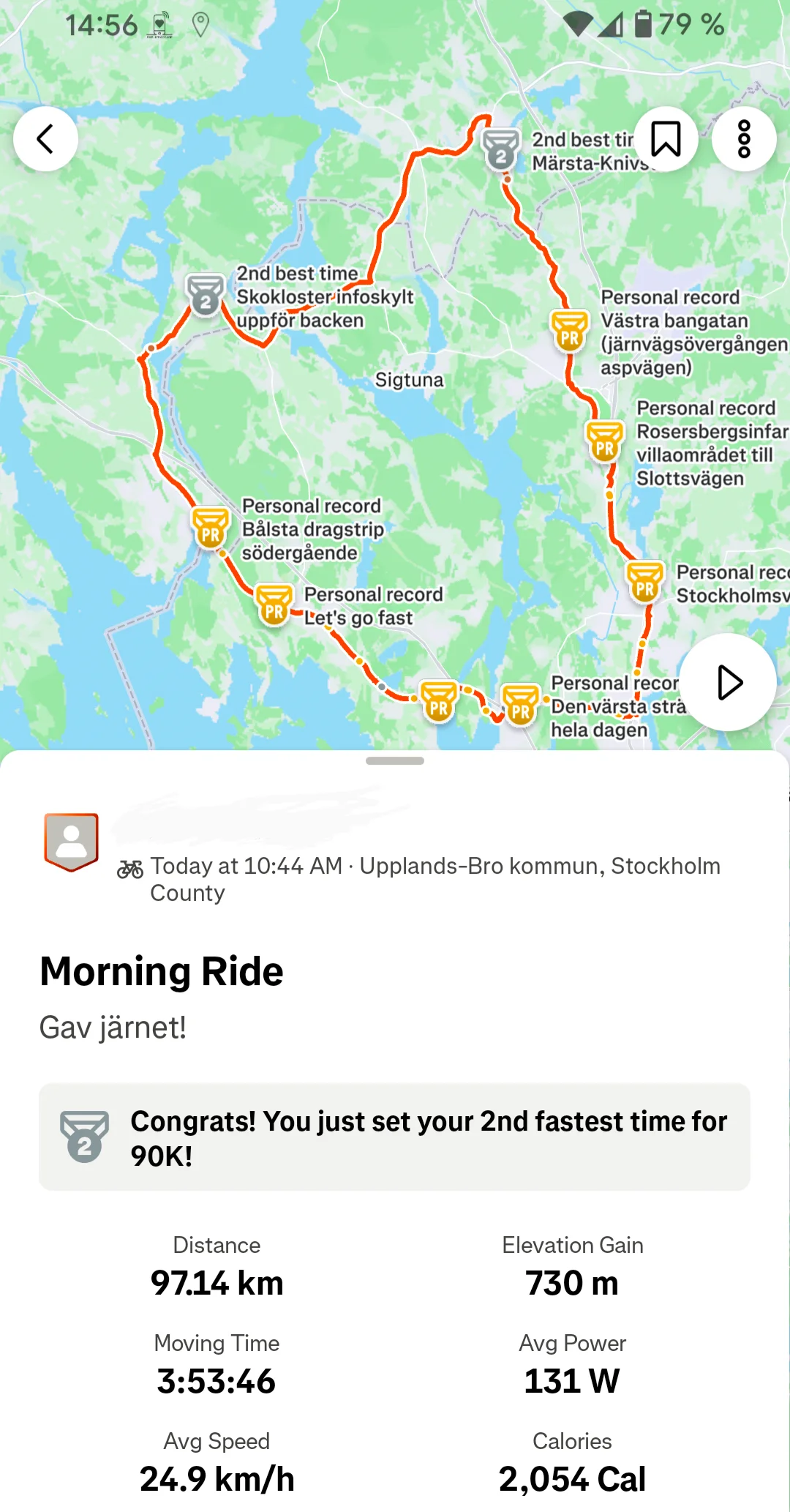The height and width of the screenshot is (1512, 790).
Task: Bookmark this activity's route
Action: coord(666,139)
